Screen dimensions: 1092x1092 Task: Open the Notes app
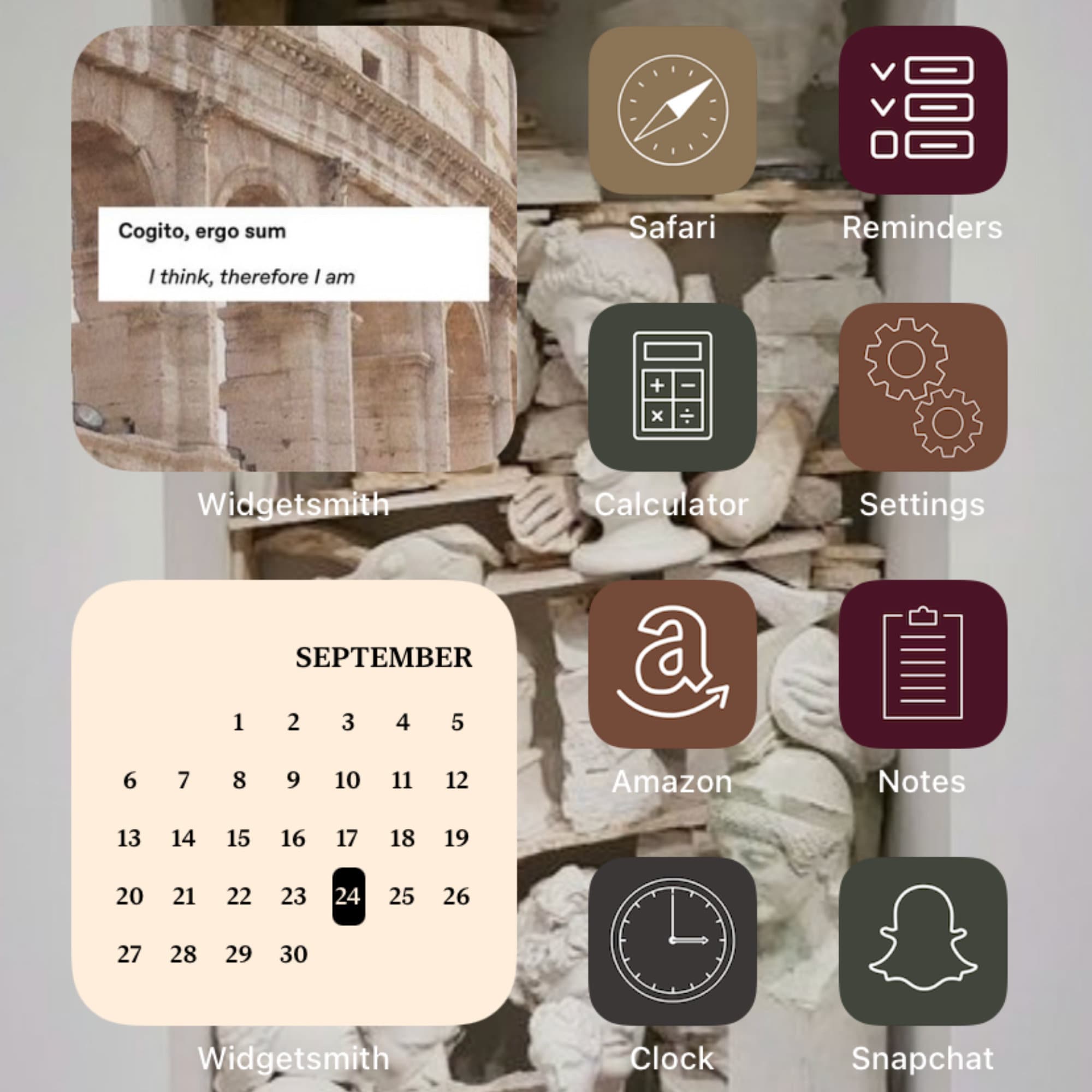point(922,664)
